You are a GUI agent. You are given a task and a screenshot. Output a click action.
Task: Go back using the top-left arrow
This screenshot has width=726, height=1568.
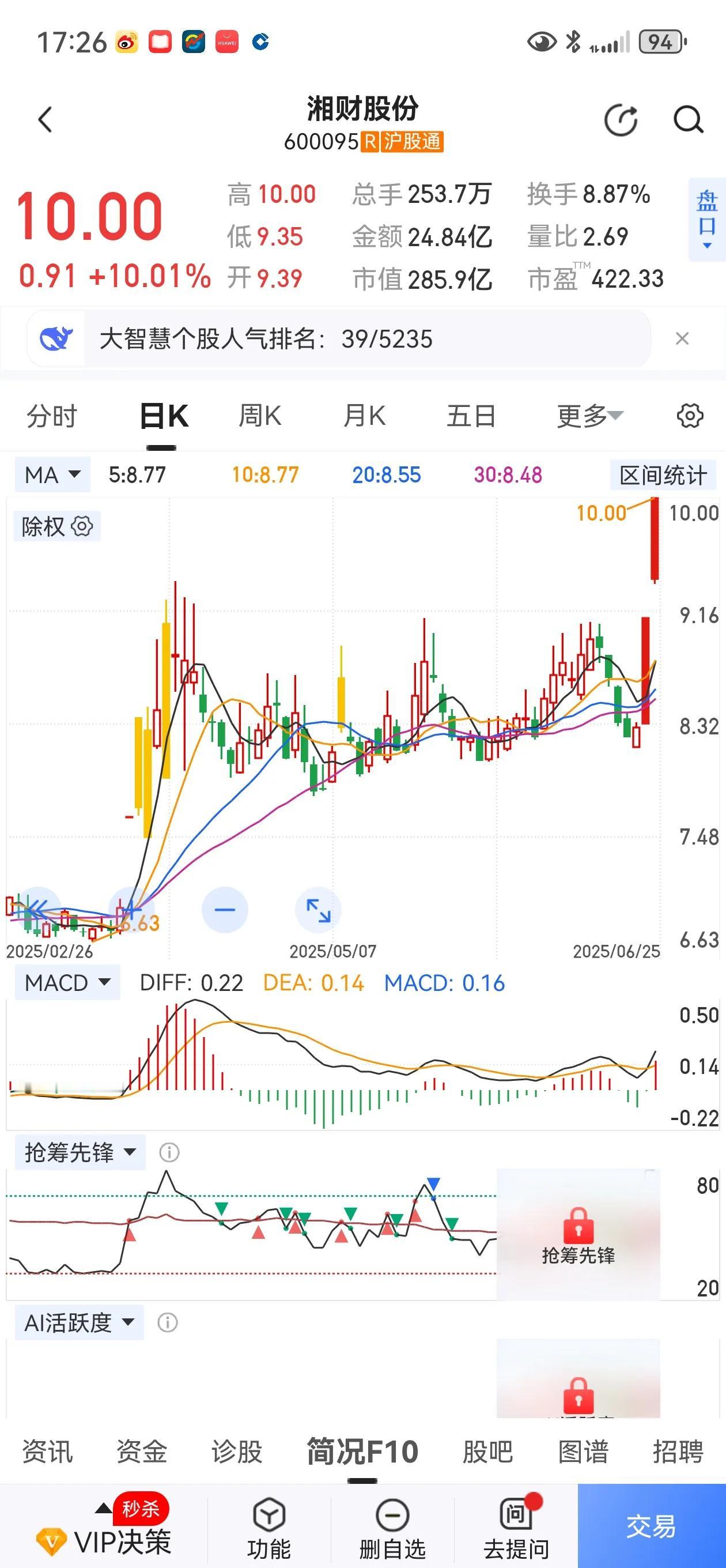pos(45,119)
